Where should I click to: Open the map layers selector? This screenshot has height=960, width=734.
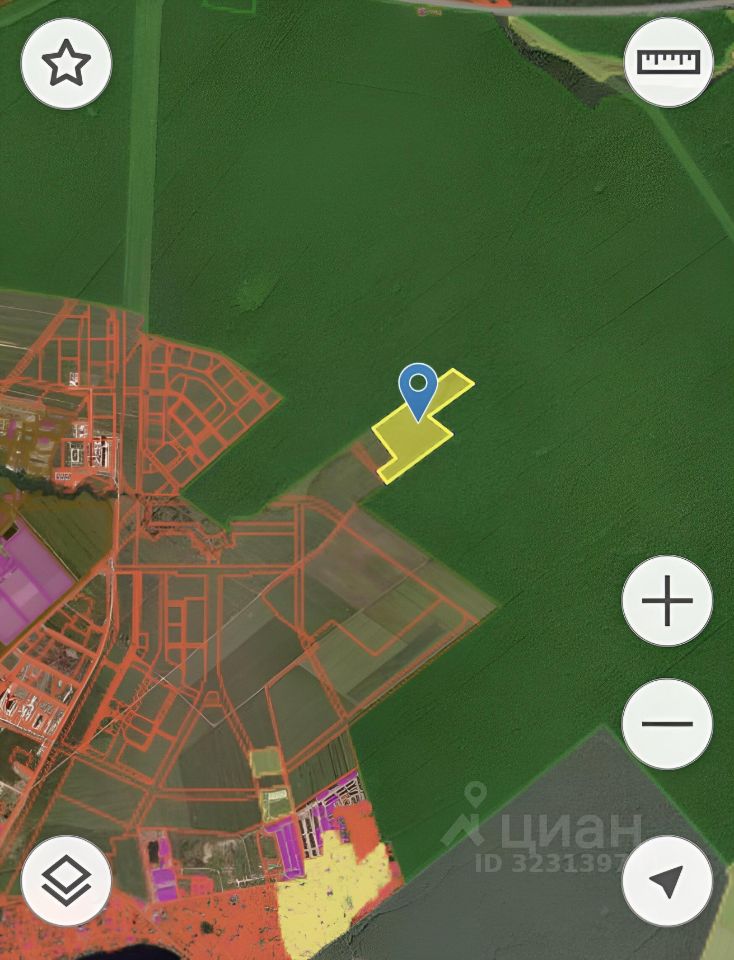66,880
